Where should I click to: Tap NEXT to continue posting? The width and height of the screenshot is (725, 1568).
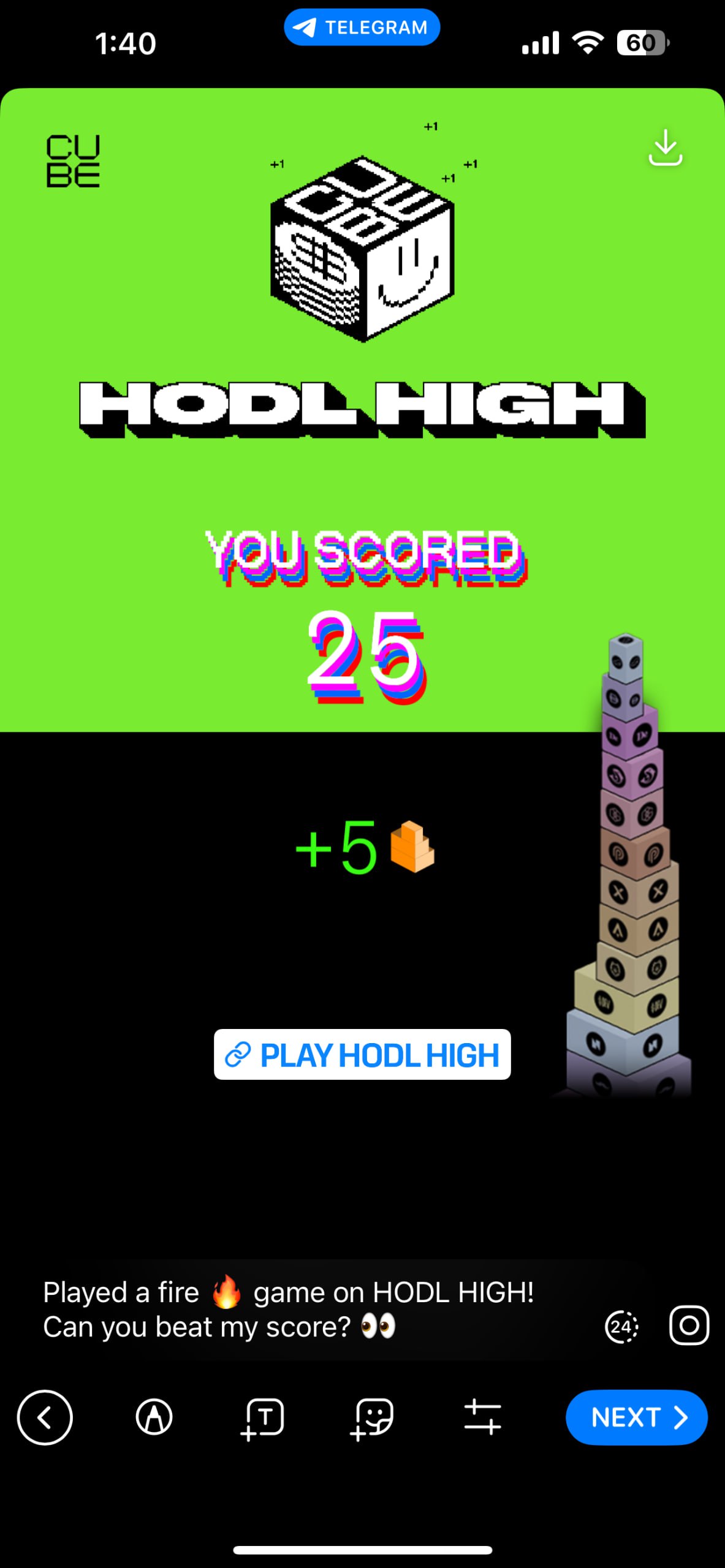click(x=636, y=1417)
